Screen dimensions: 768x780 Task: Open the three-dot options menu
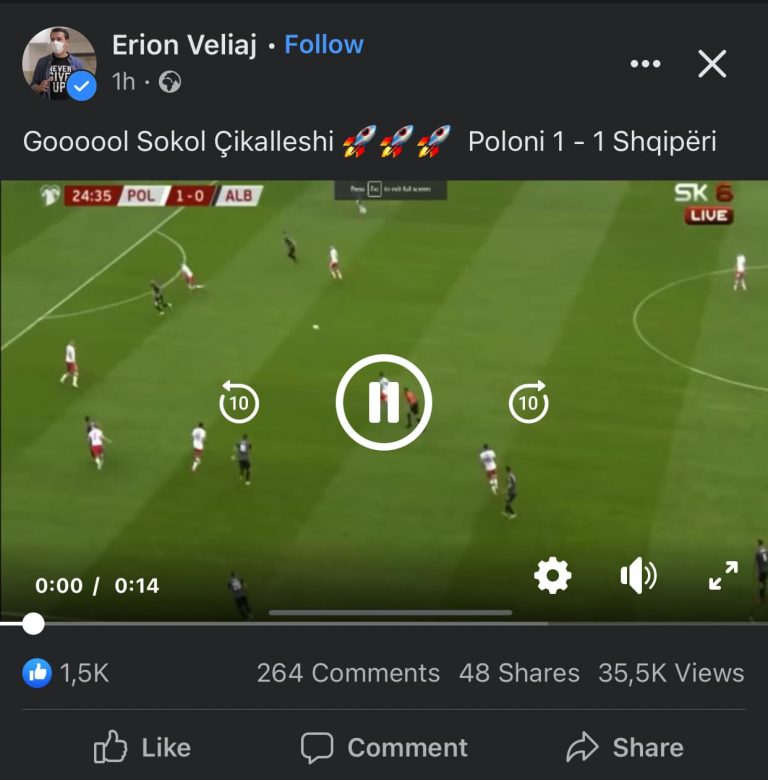click(646, 64)
